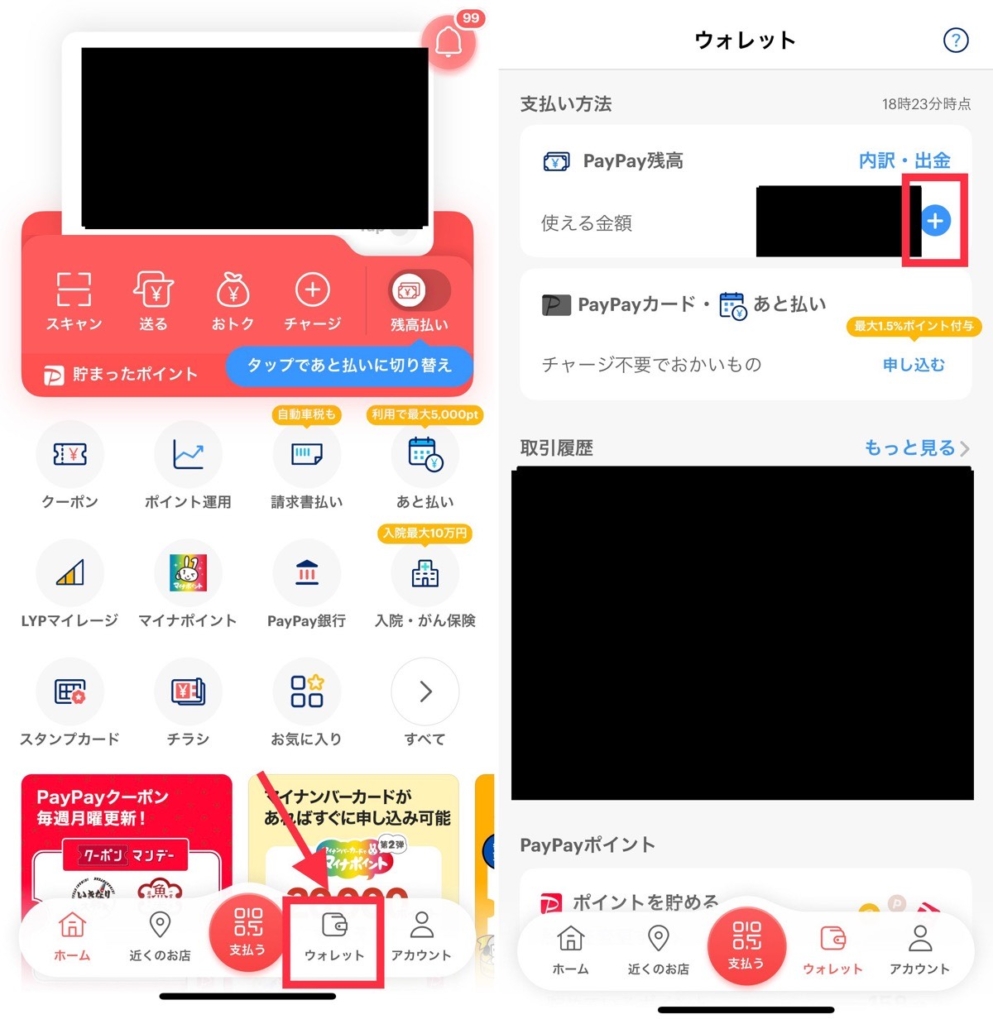Viewport: 993px width, 1024px height.
Task: Open 内訳・出金 for PayPay残高
Action: pos(904,160)
